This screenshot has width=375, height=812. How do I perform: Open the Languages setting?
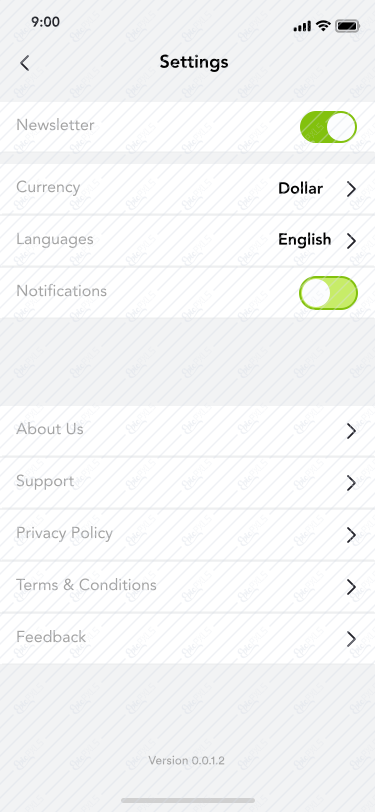point(188,240)
